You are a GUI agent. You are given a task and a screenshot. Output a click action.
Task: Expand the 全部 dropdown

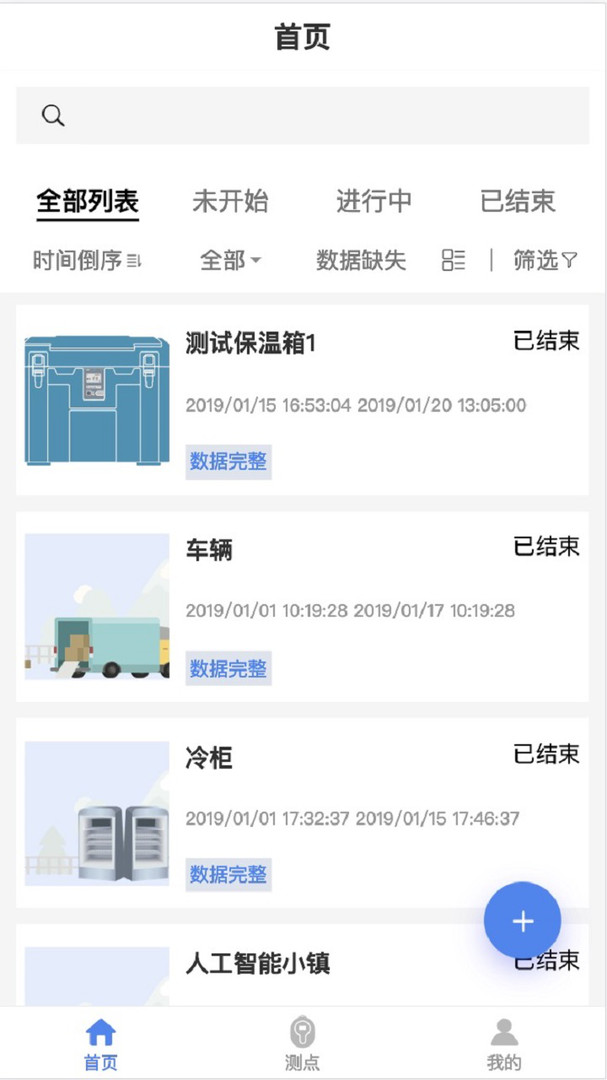pos(230,261)
